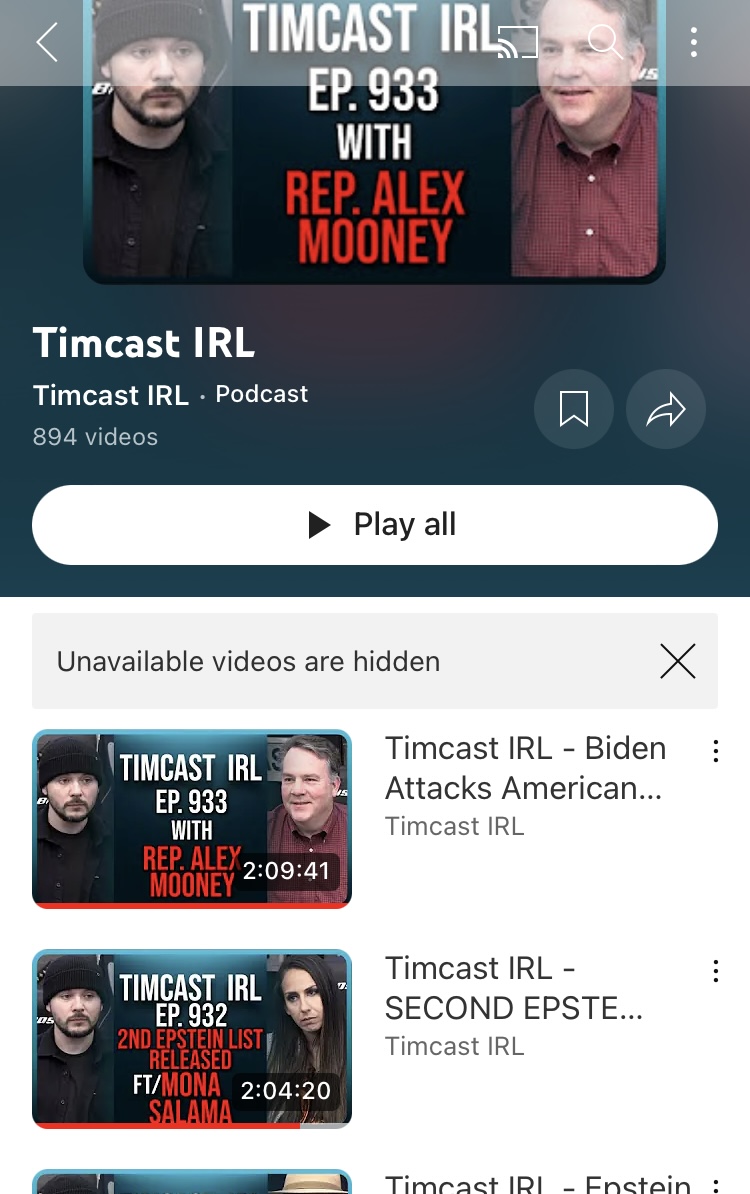
Task: Open the Timcast IRL channel link
Action: (x=111, y=395)
